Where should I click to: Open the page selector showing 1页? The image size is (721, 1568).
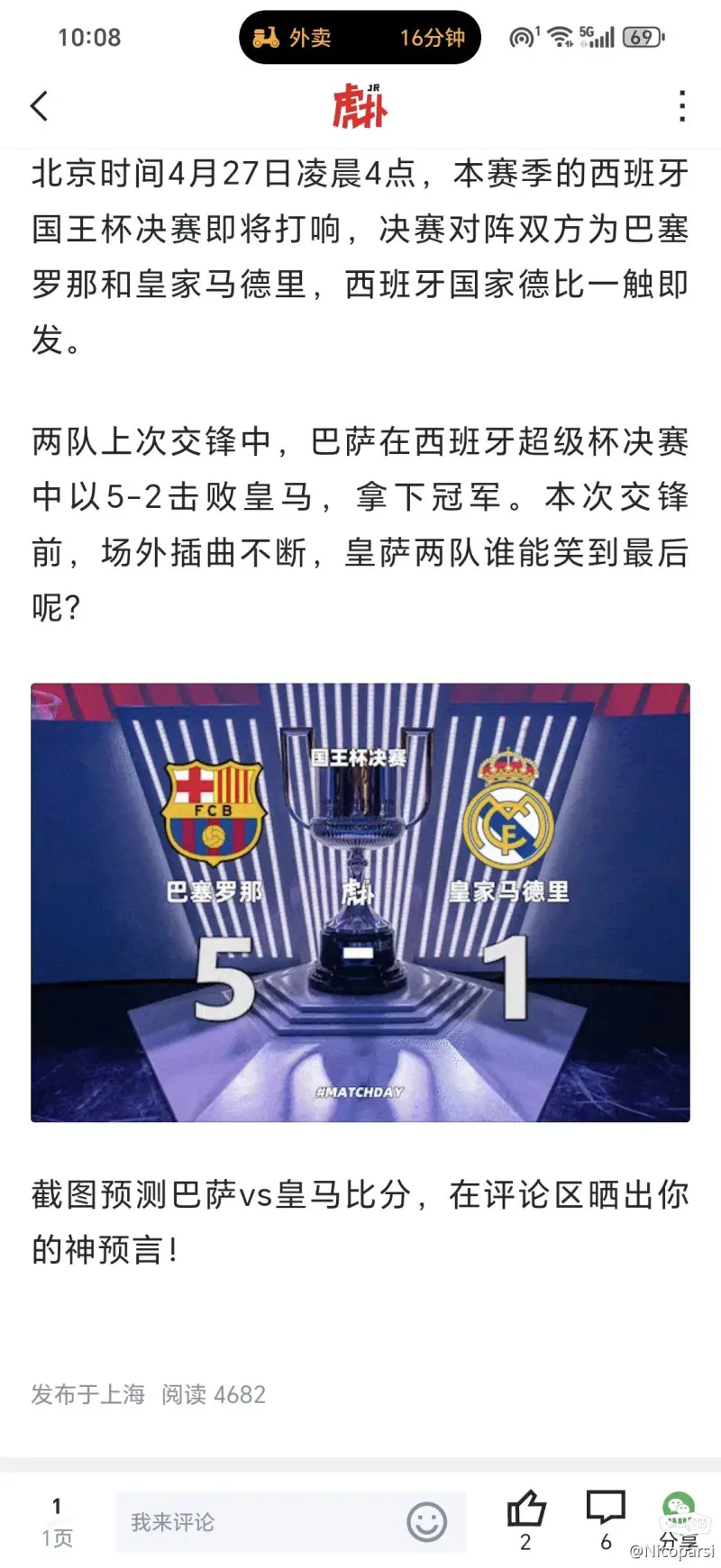(x=57, y=1522)
